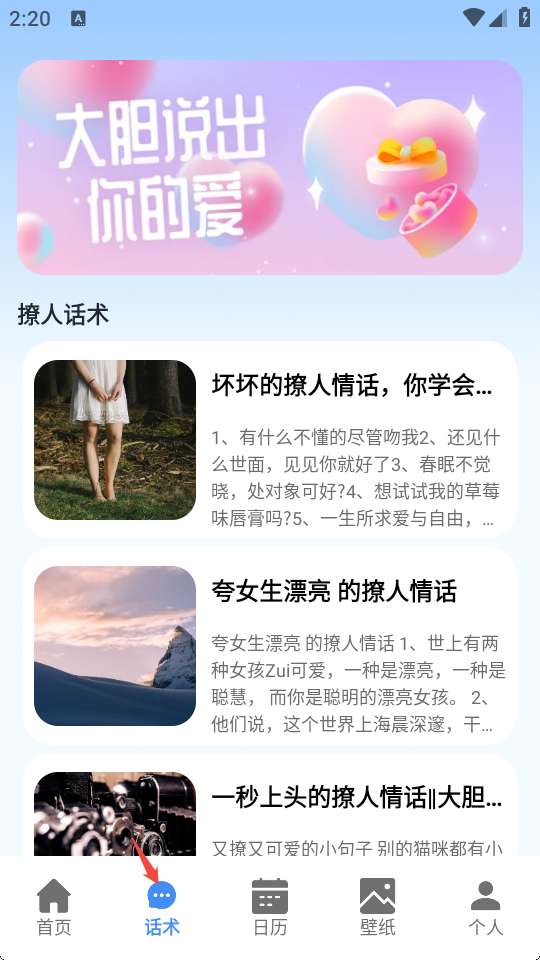Switch to the 首页 tab
The width and height of the screenshot is (540, 960).
(x=54, y=907)
